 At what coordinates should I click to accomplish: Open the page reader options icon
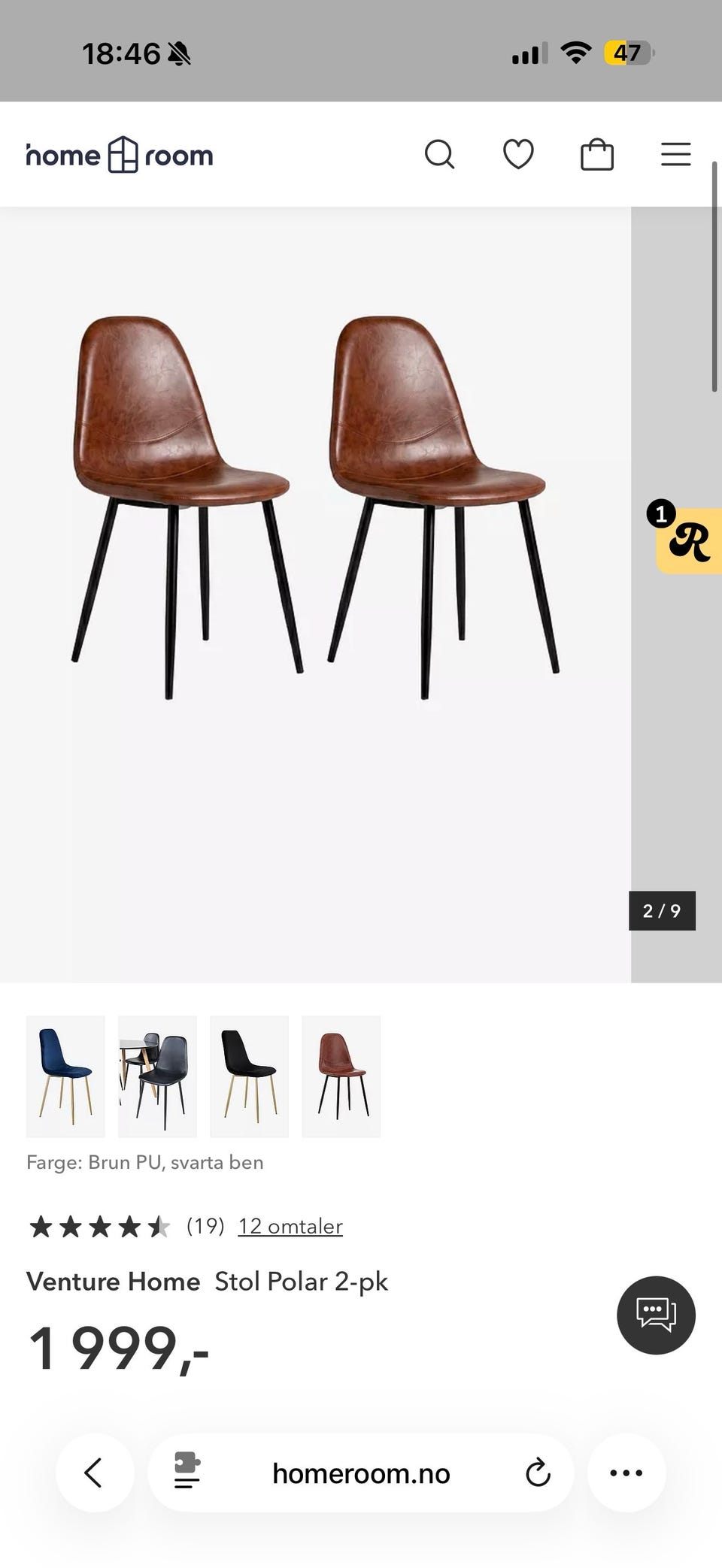click(x=187, y=1471)
